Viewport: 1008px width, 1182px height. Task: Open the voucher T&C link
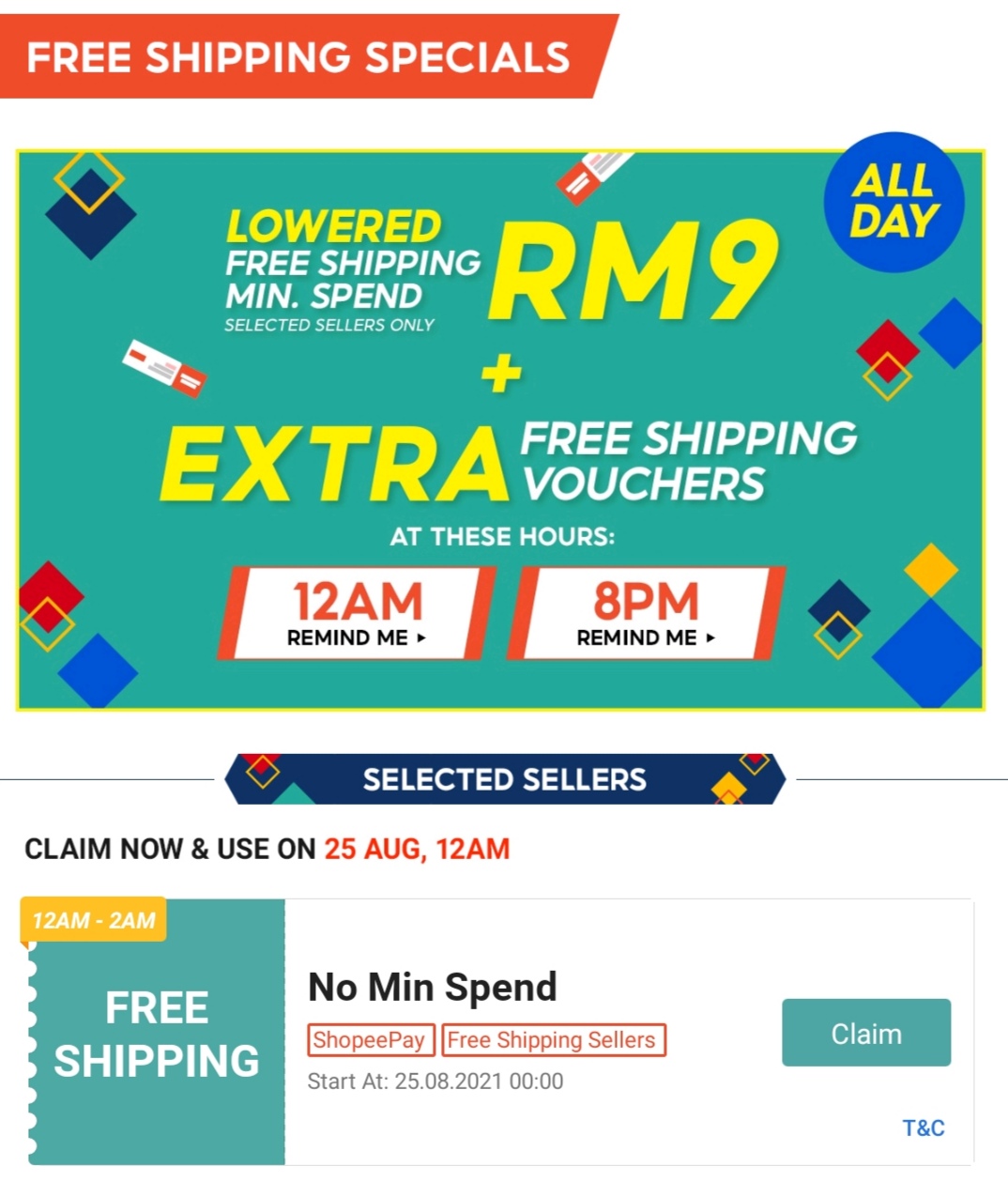(923, 1128)
